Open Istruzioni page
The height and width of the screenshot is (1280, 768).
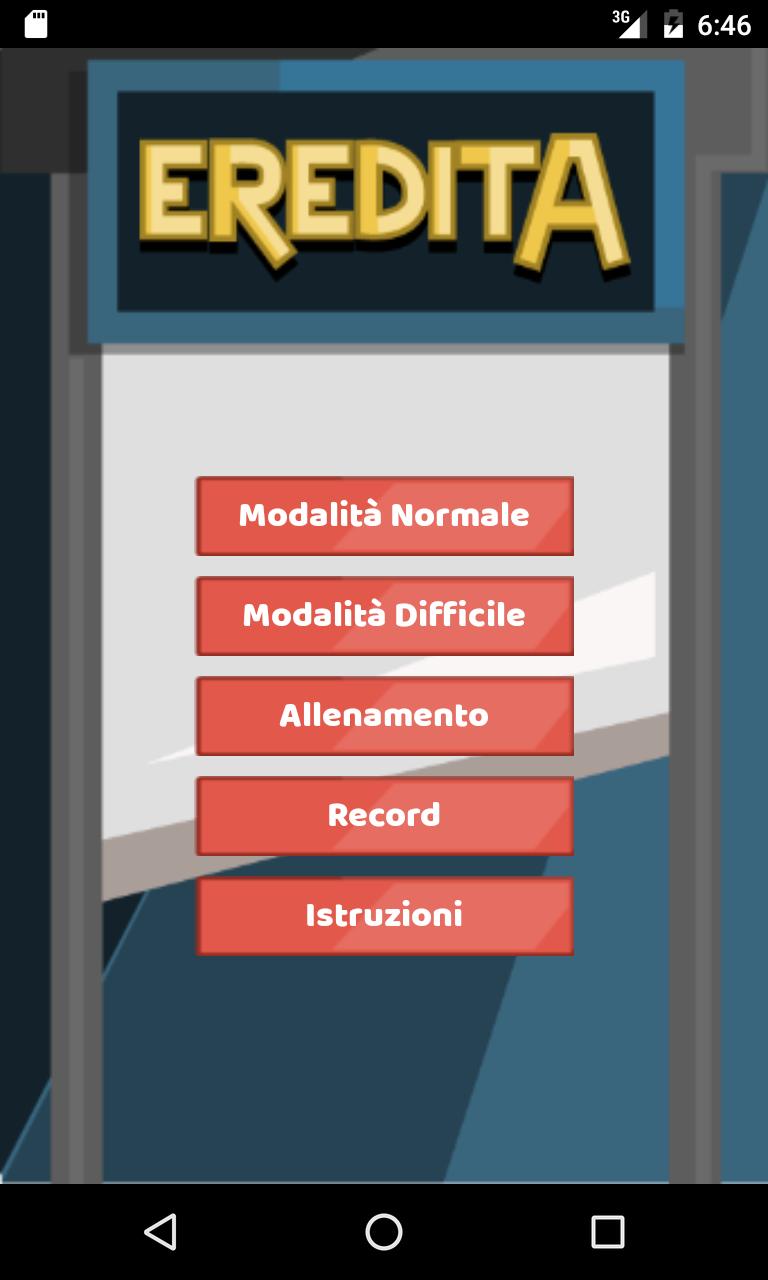pos(384,916)
